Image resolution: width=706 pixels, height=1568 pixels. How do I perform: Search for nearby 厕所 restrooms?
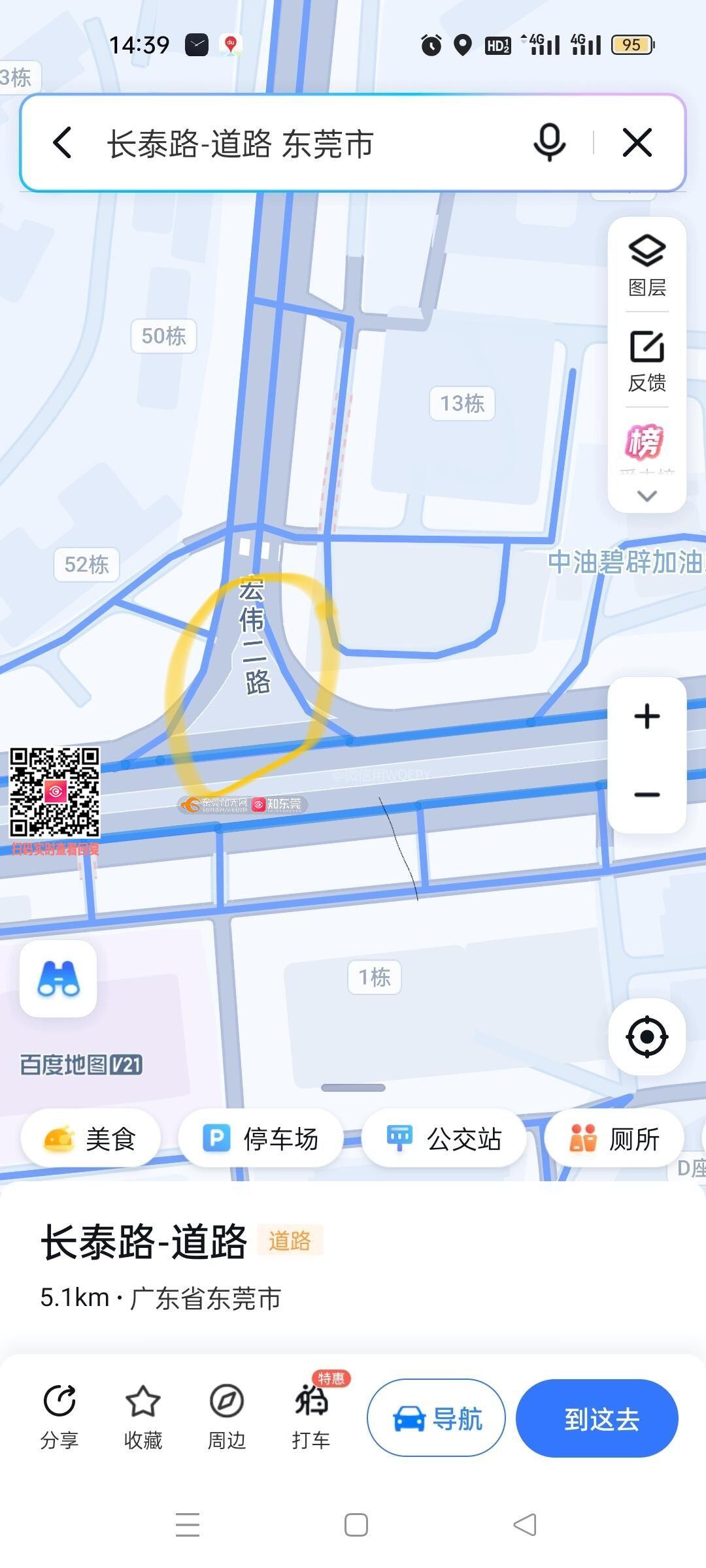(x=614, y=1139)
